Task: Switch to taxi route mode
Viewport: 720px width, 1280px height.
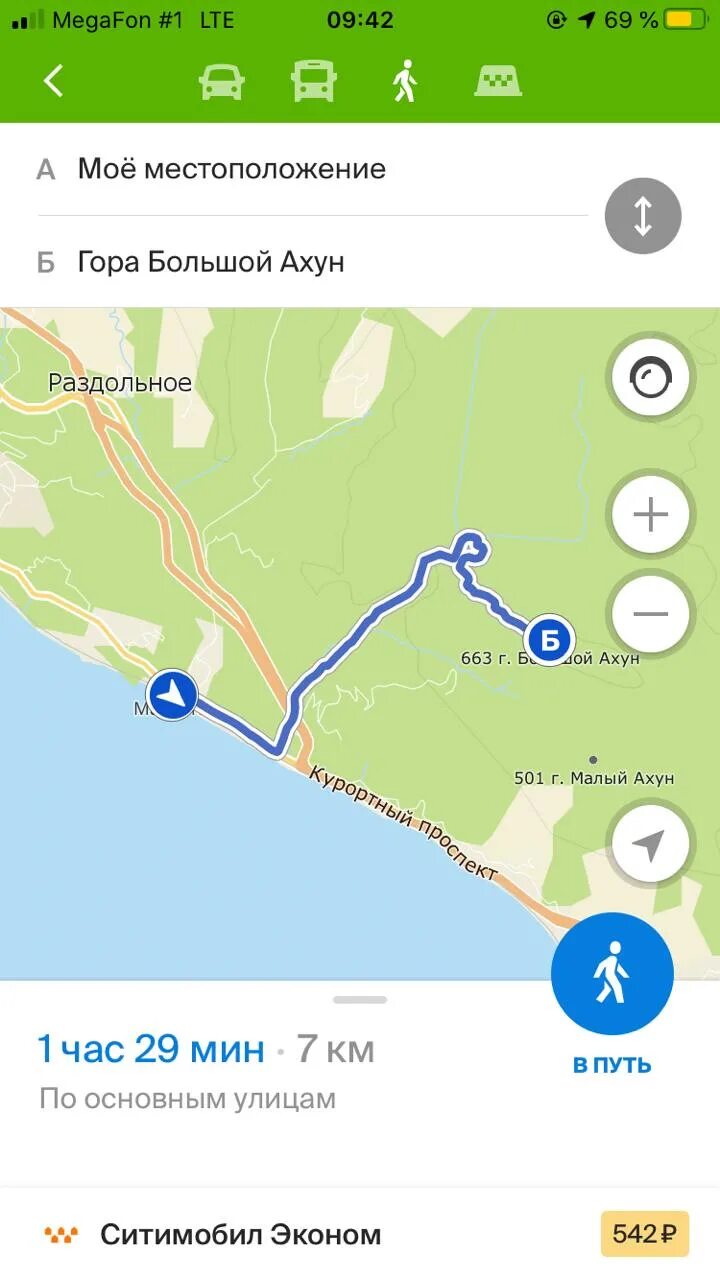Action: pos(497,81)
